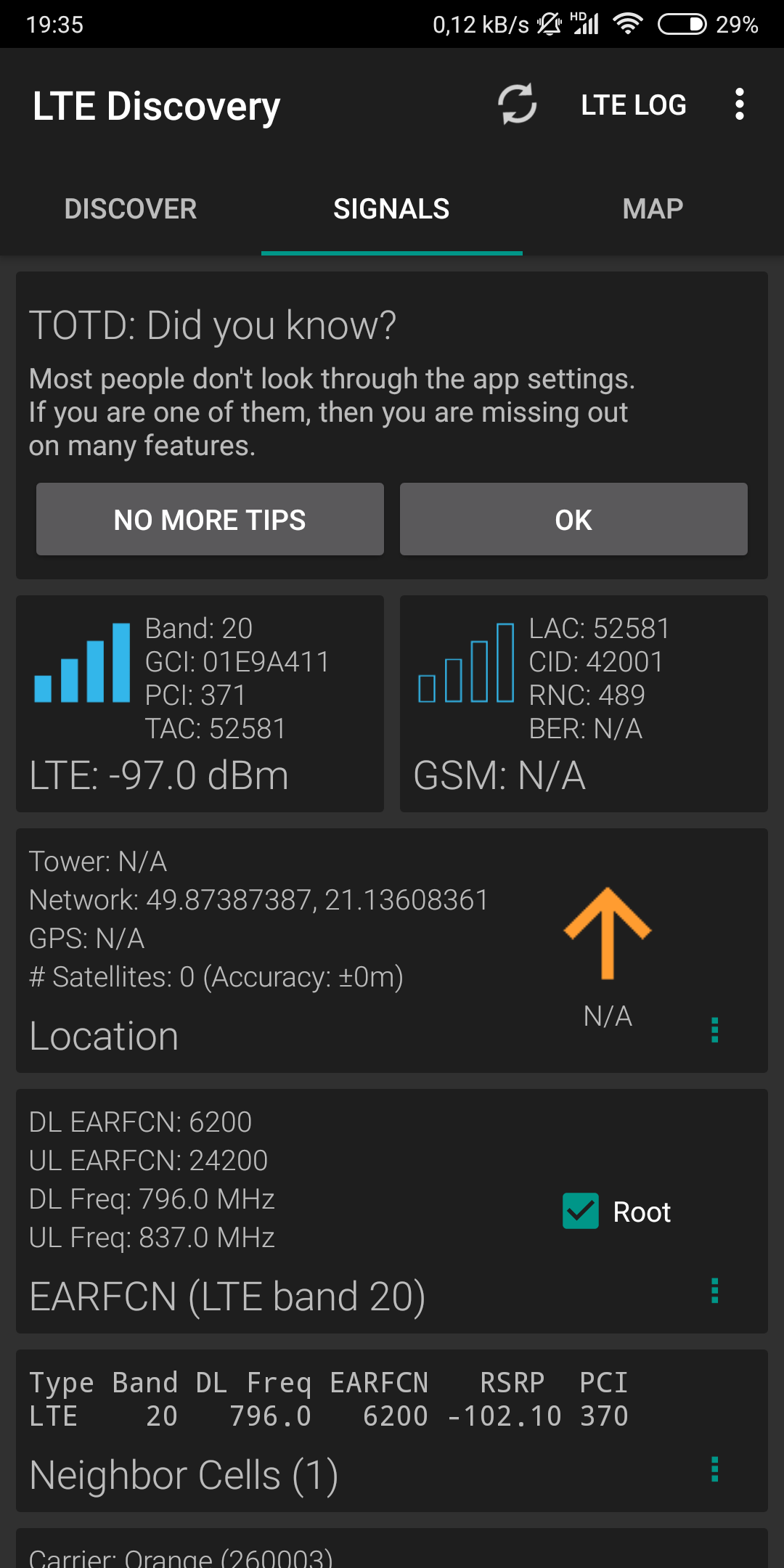The image size is (784, 1568).
Task: Open the GSM signal card
Action: 584,703
